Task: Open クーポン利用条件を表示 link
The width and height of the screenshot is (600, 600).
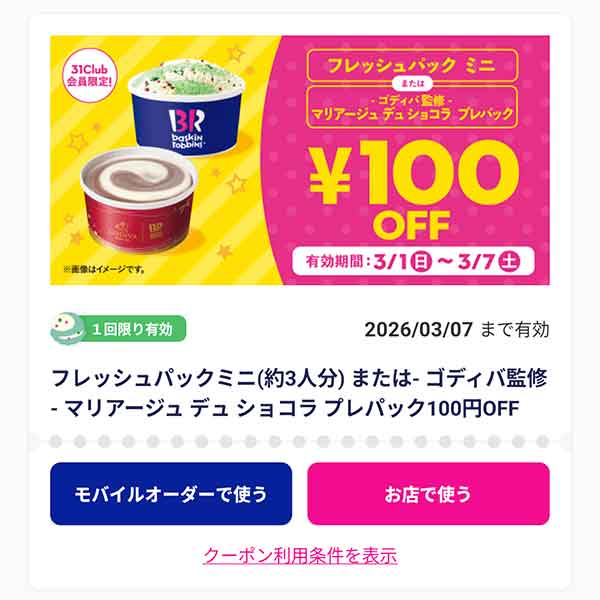Action: (300, 554)
